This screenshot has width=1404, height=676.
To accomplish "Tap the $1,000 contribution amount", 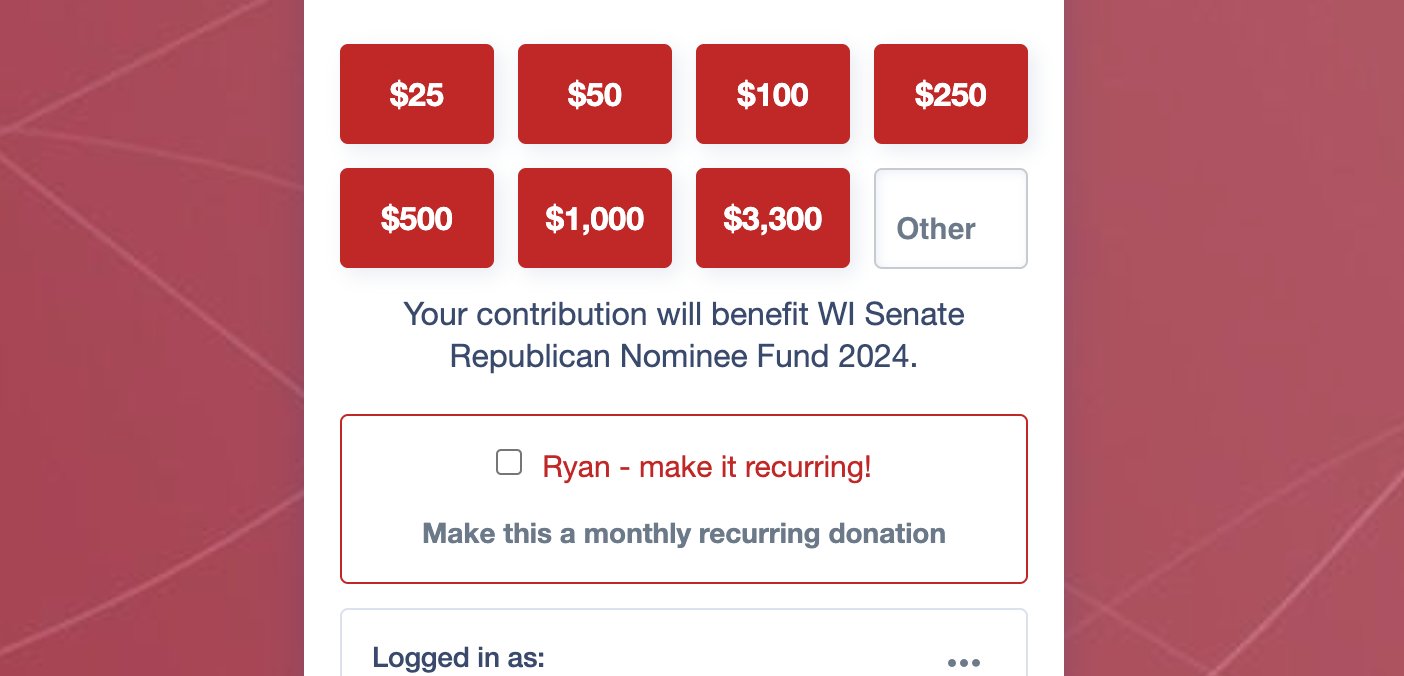I will point(595,218).
